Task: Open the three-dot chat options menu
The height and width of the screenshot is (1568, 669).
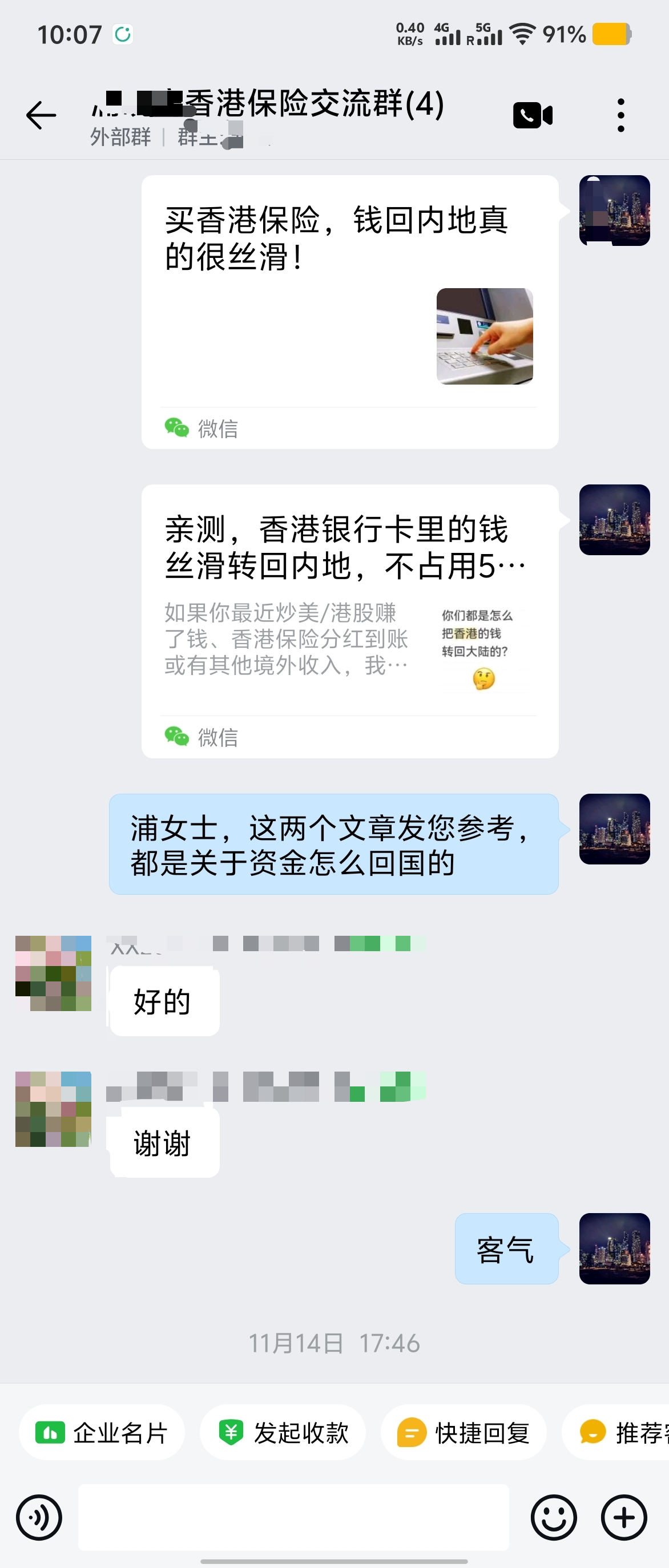Action: (x=622, y=115)
